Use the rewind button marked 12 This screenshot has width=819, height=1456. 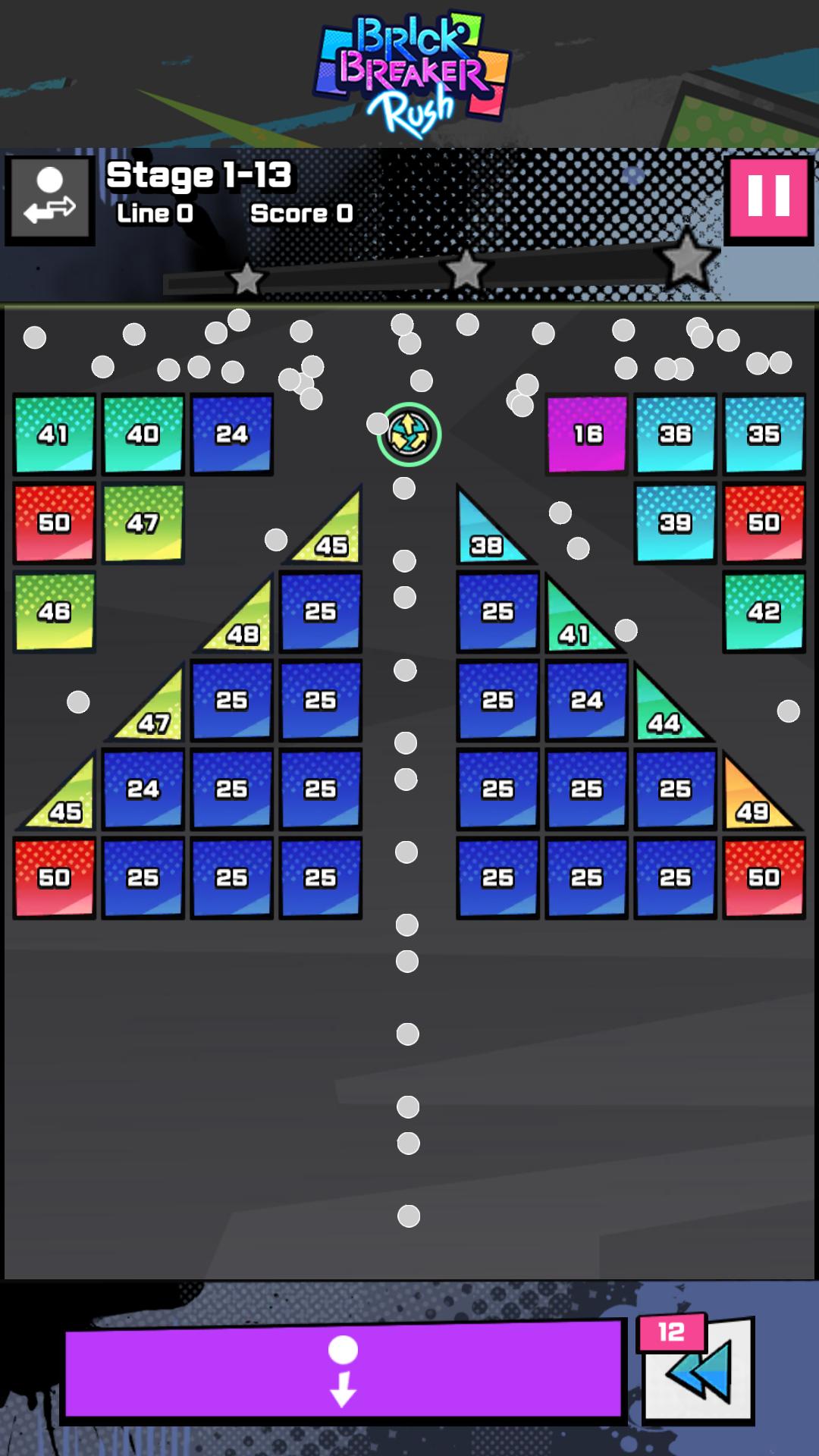[x=698, y=1370]
